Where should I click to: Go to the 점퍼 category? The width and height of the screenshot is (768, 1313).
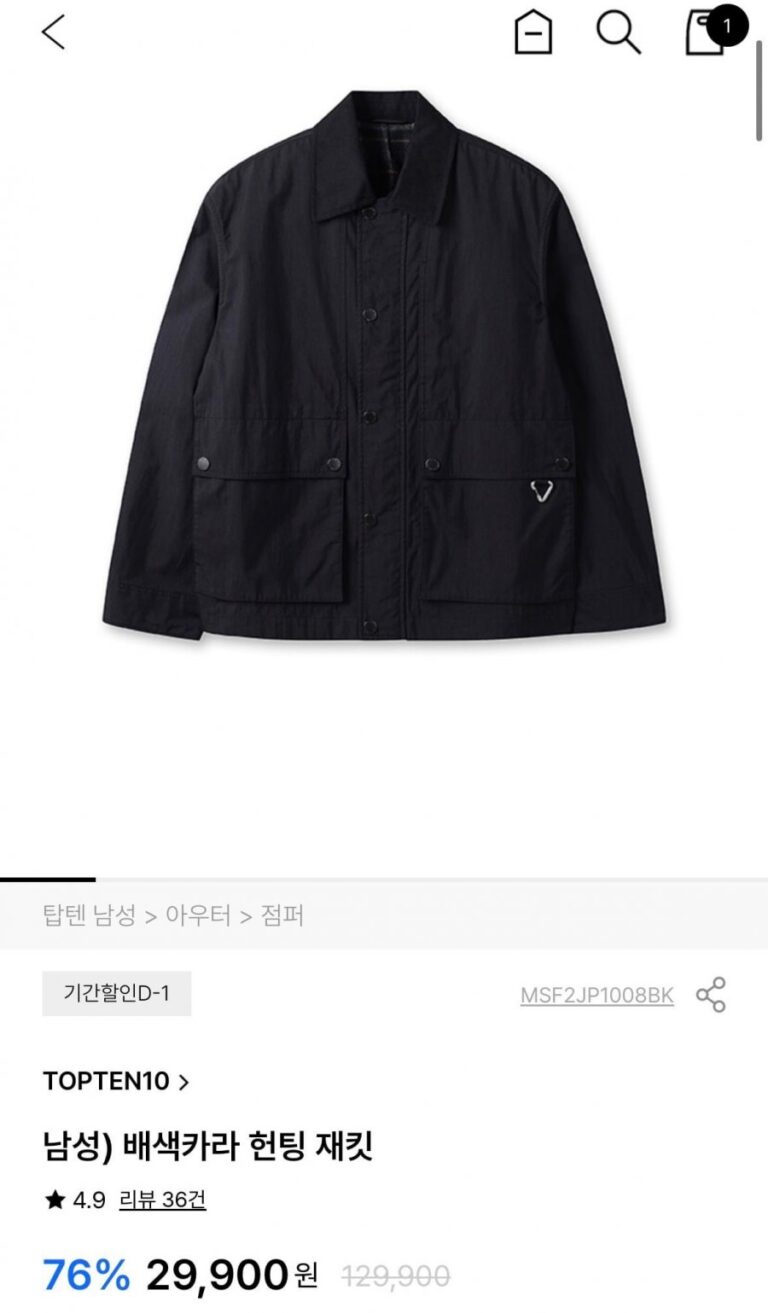pyautogui.click(x=282, y=915)
